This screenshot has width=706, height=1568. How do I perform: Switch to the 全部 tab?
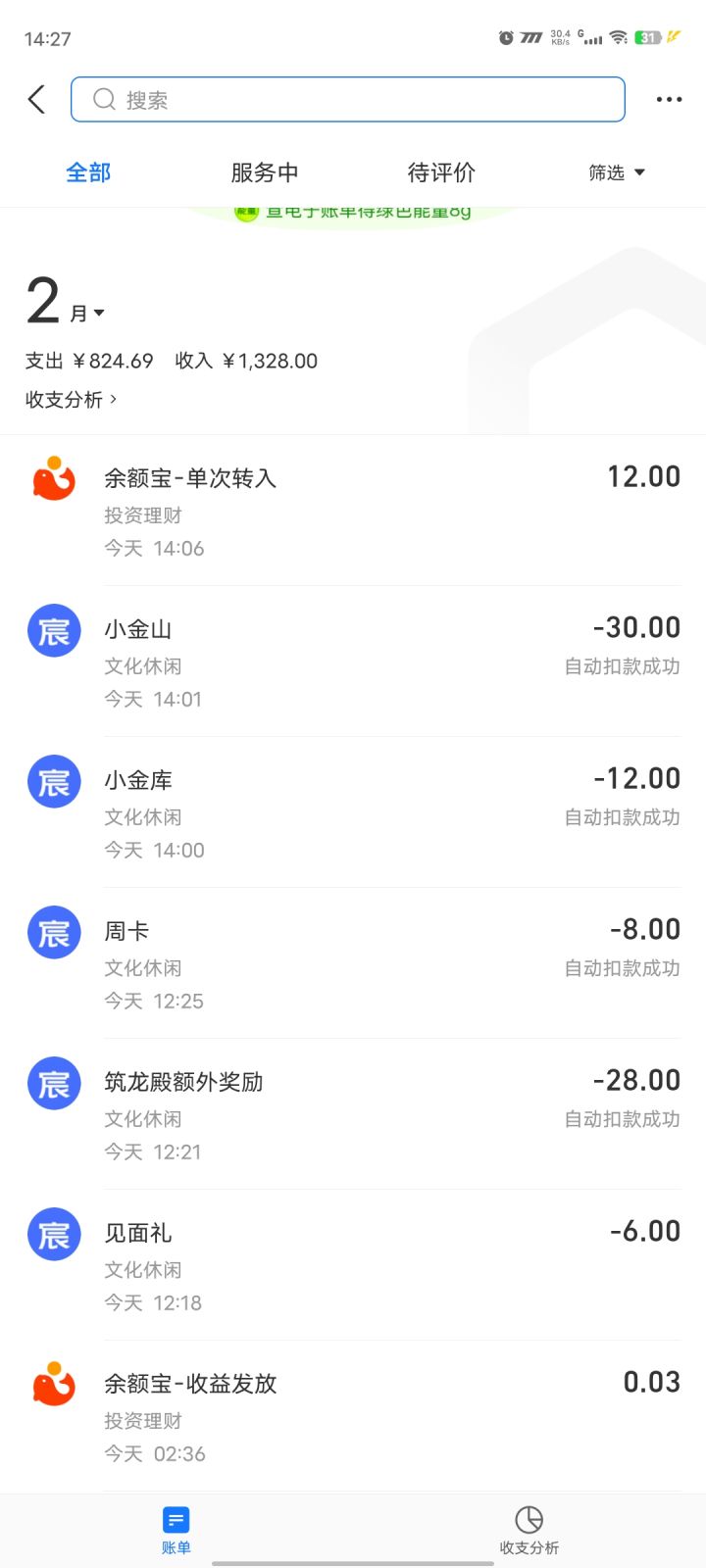pyautogui.click(x=88, y=172)
